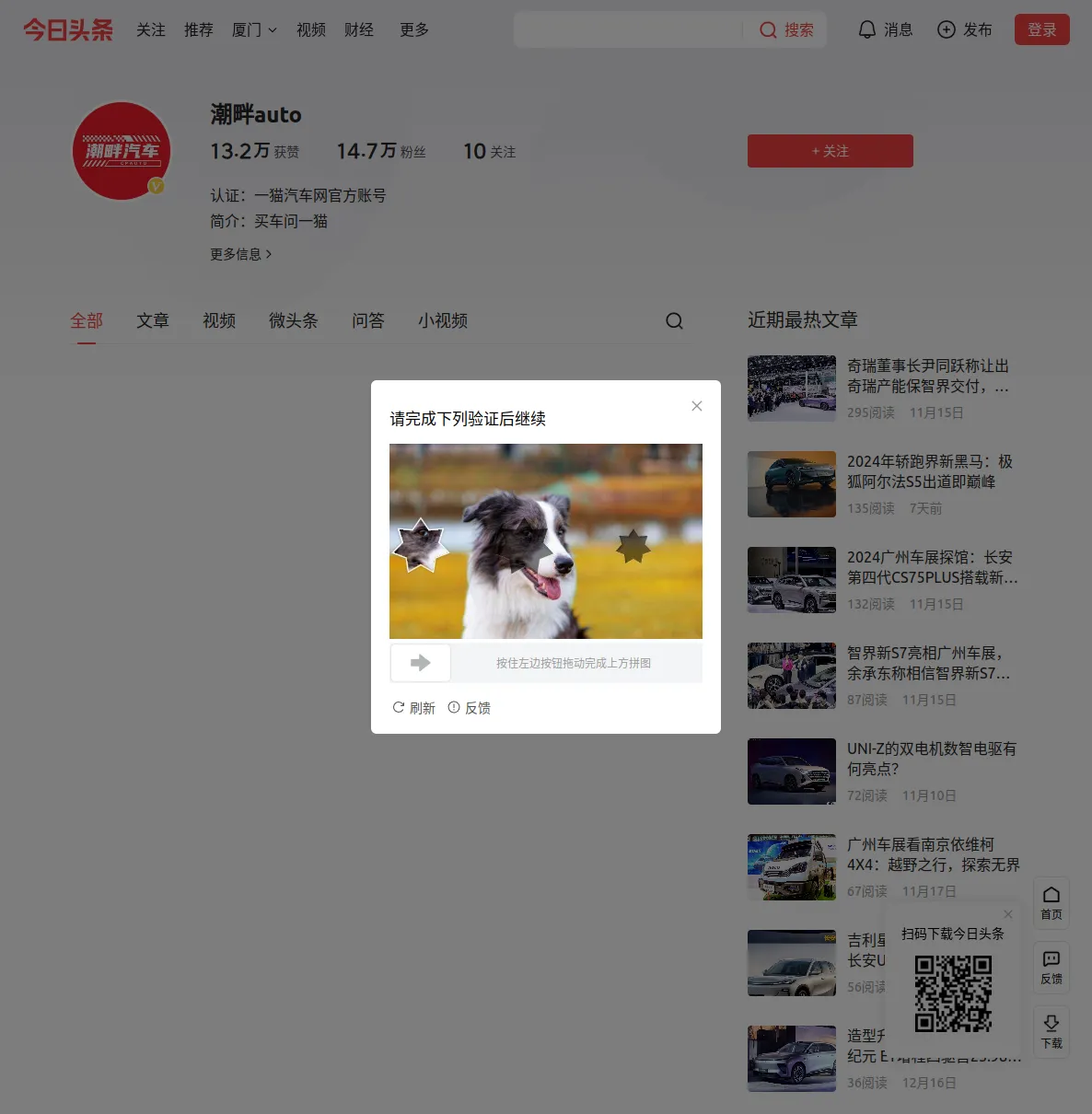Tap the search button in header
This screenshot has width=1092, height=1114.
point(786,30)
